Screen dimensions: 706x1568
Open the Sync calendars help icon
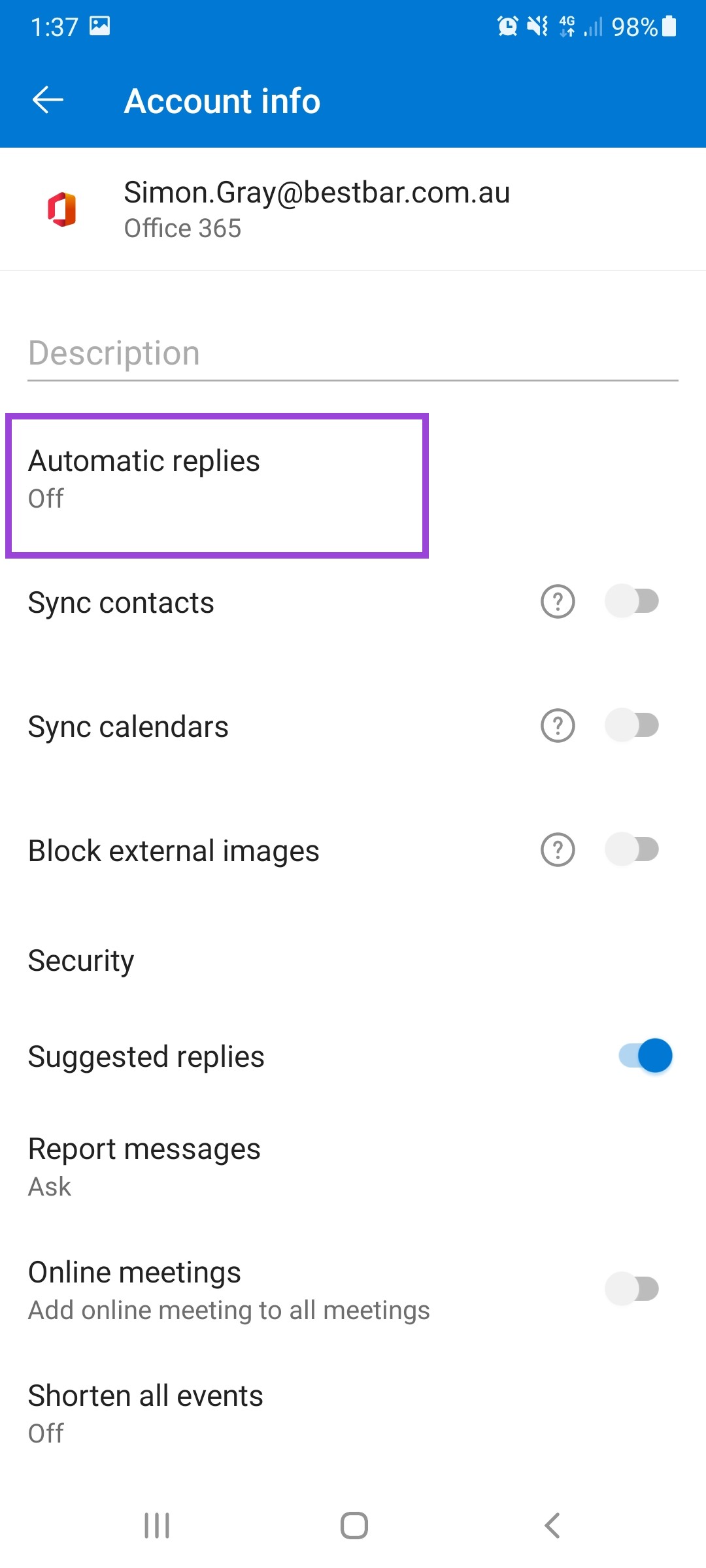[x=558, y=725]
